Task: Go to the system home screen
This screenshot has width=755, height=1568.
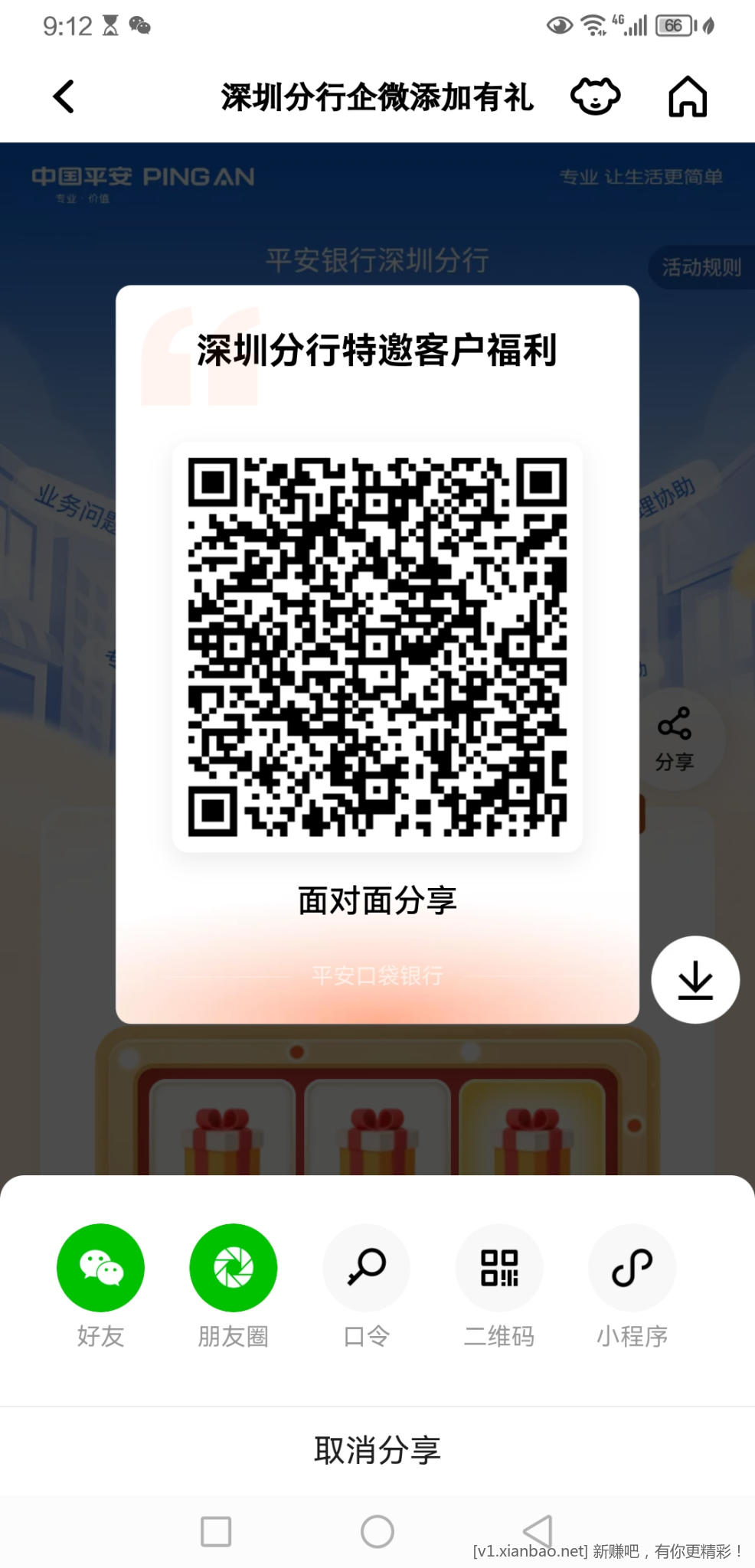Action: (377, 1532)
